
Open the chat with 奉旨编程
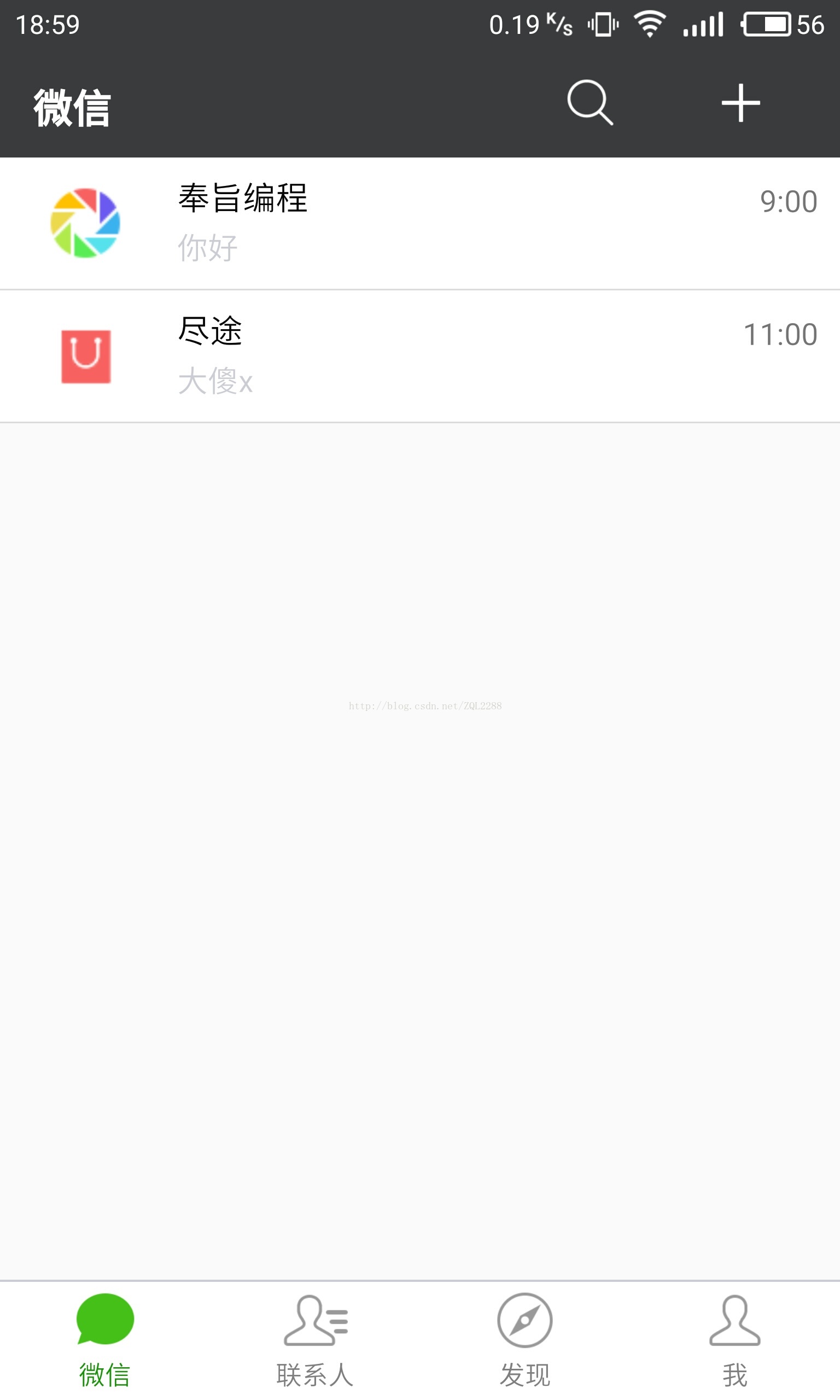tap(419, 223)
